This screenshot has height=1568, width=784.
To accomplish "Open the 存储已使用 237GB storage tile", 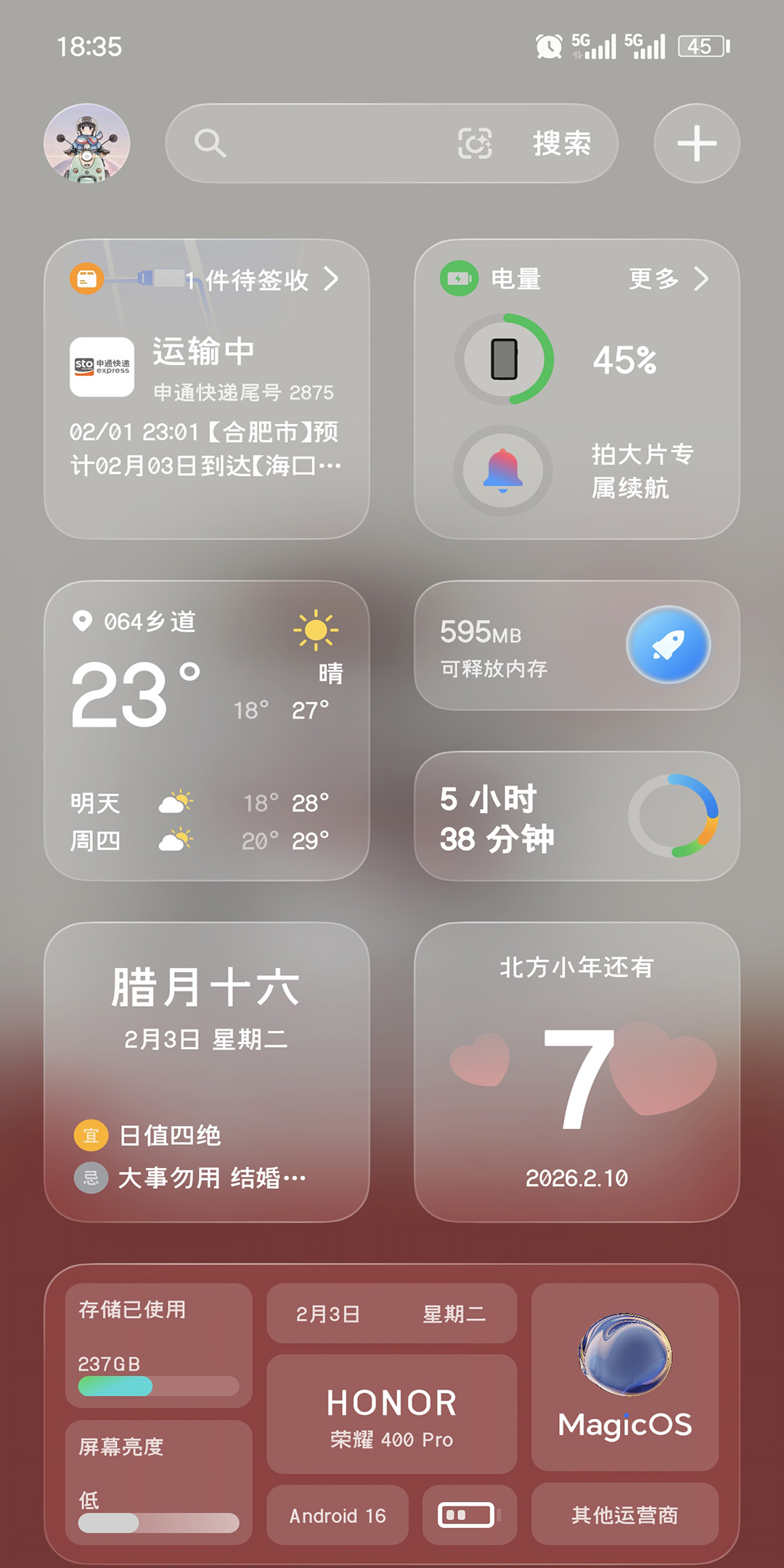I will 158,1345.
